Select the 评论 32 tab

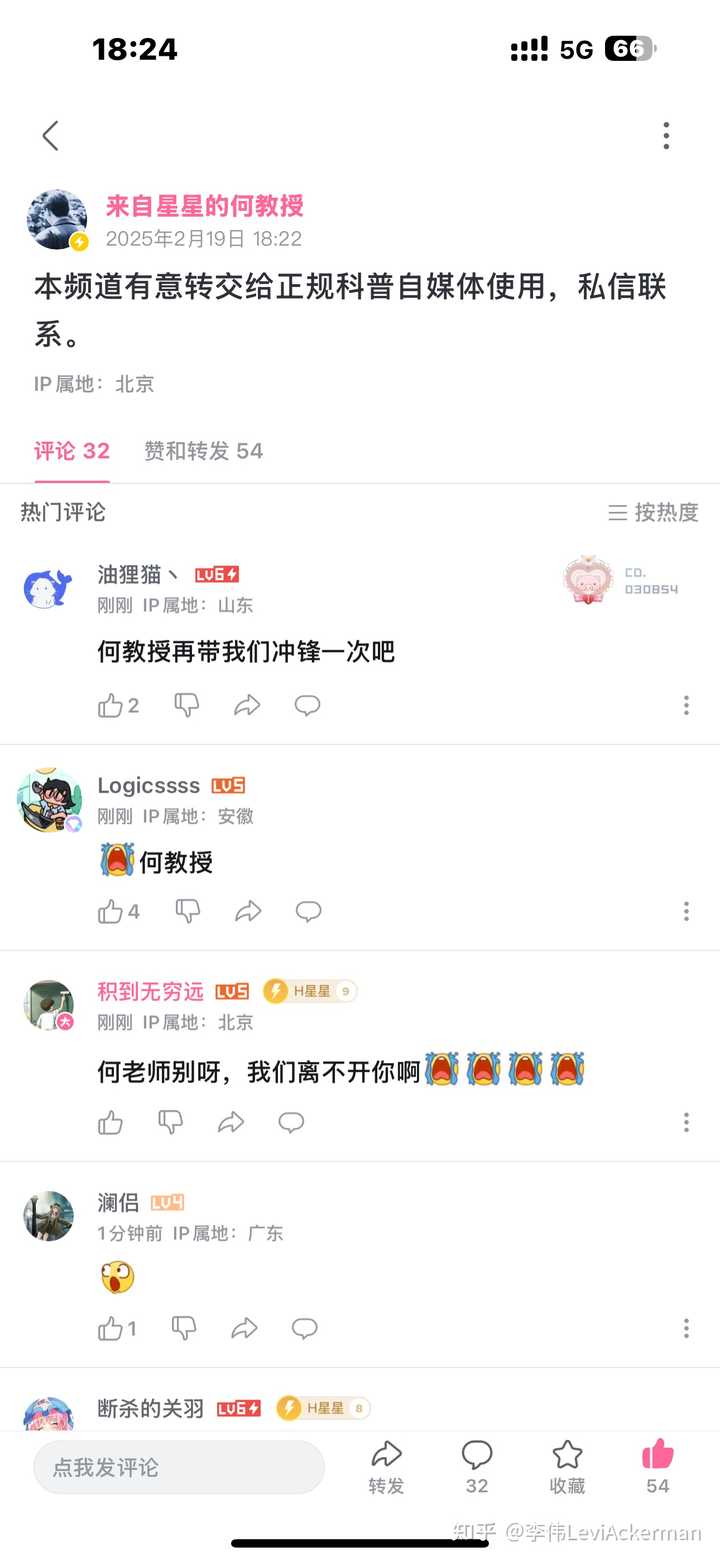[x=72, y=451]
